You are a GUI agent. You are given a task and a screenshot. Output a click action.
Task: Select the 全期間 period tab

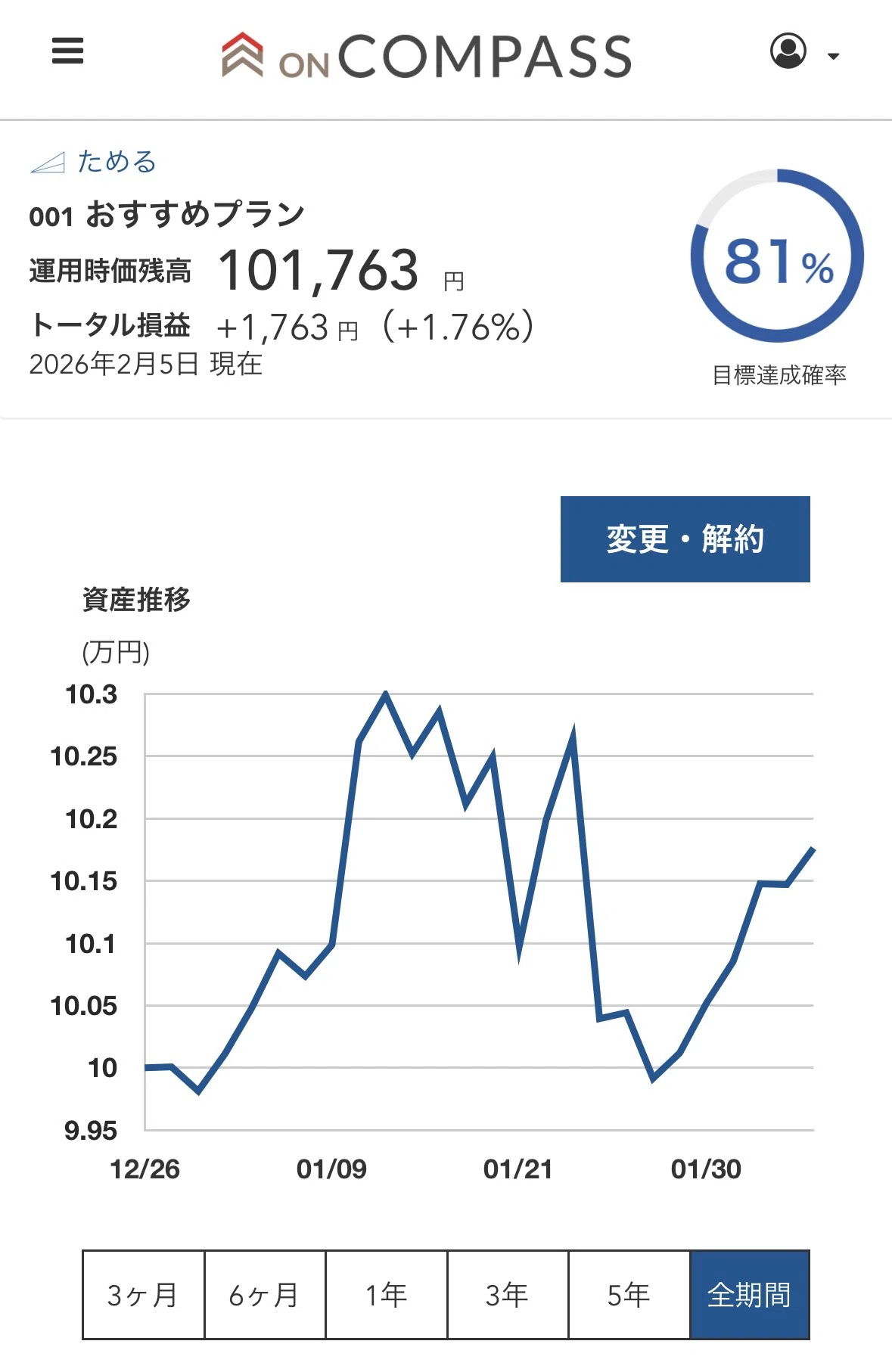tap(750, 1295)
